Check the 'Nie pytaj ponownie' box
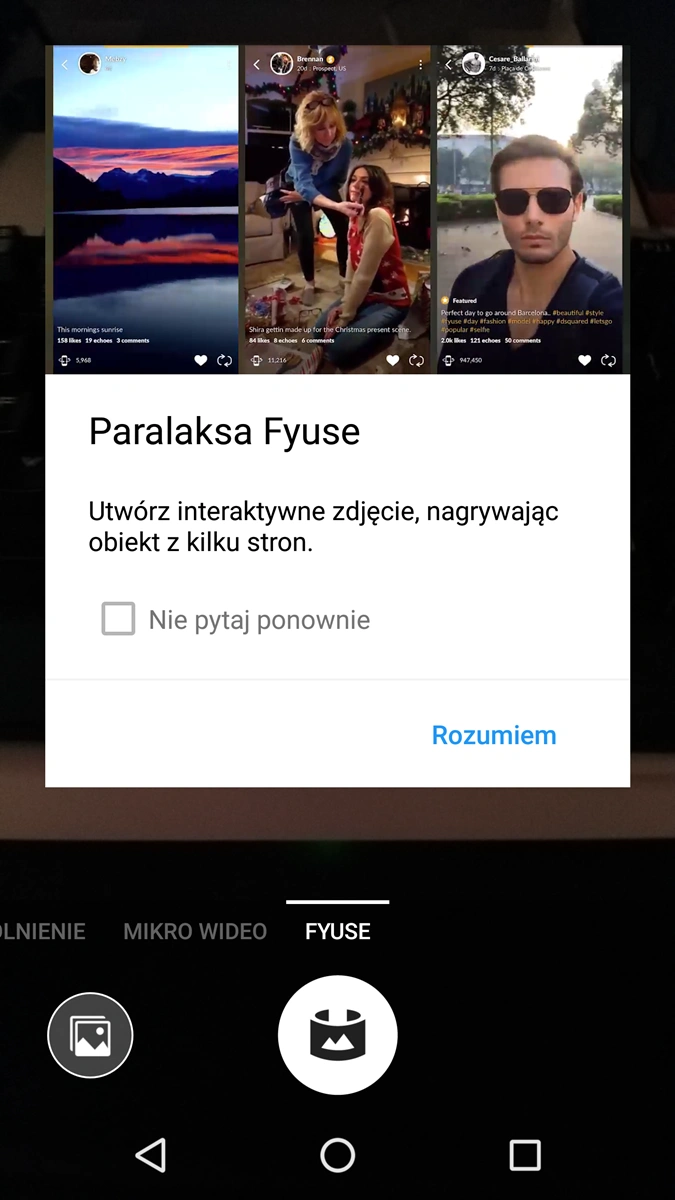This screenshot has width=675, height=1200. coord(118,619)
